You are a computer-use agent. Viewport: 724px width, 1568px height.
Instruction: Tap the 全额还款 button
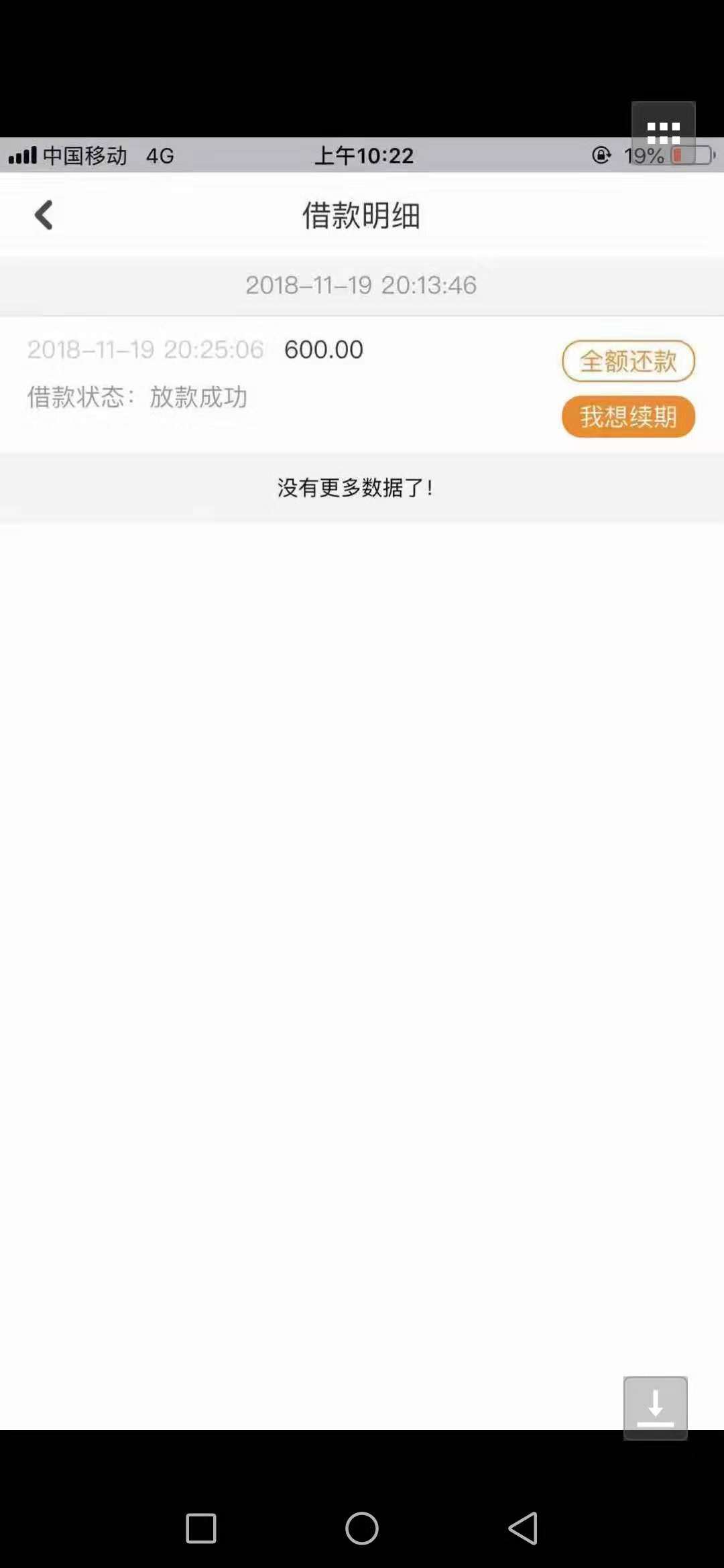tap(628, 361)
